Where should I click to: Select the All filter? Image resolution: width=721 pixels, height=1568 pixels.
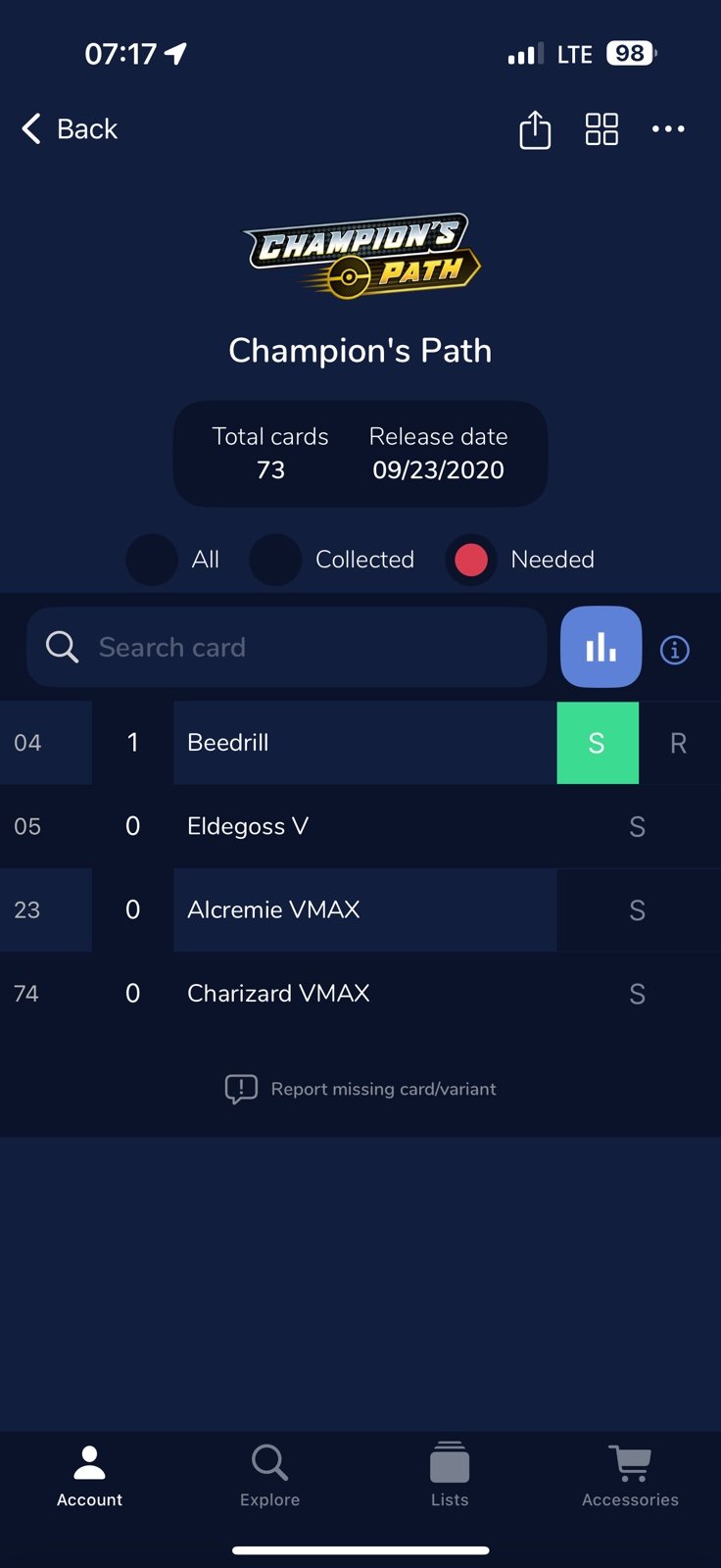(x=173, y=560)
